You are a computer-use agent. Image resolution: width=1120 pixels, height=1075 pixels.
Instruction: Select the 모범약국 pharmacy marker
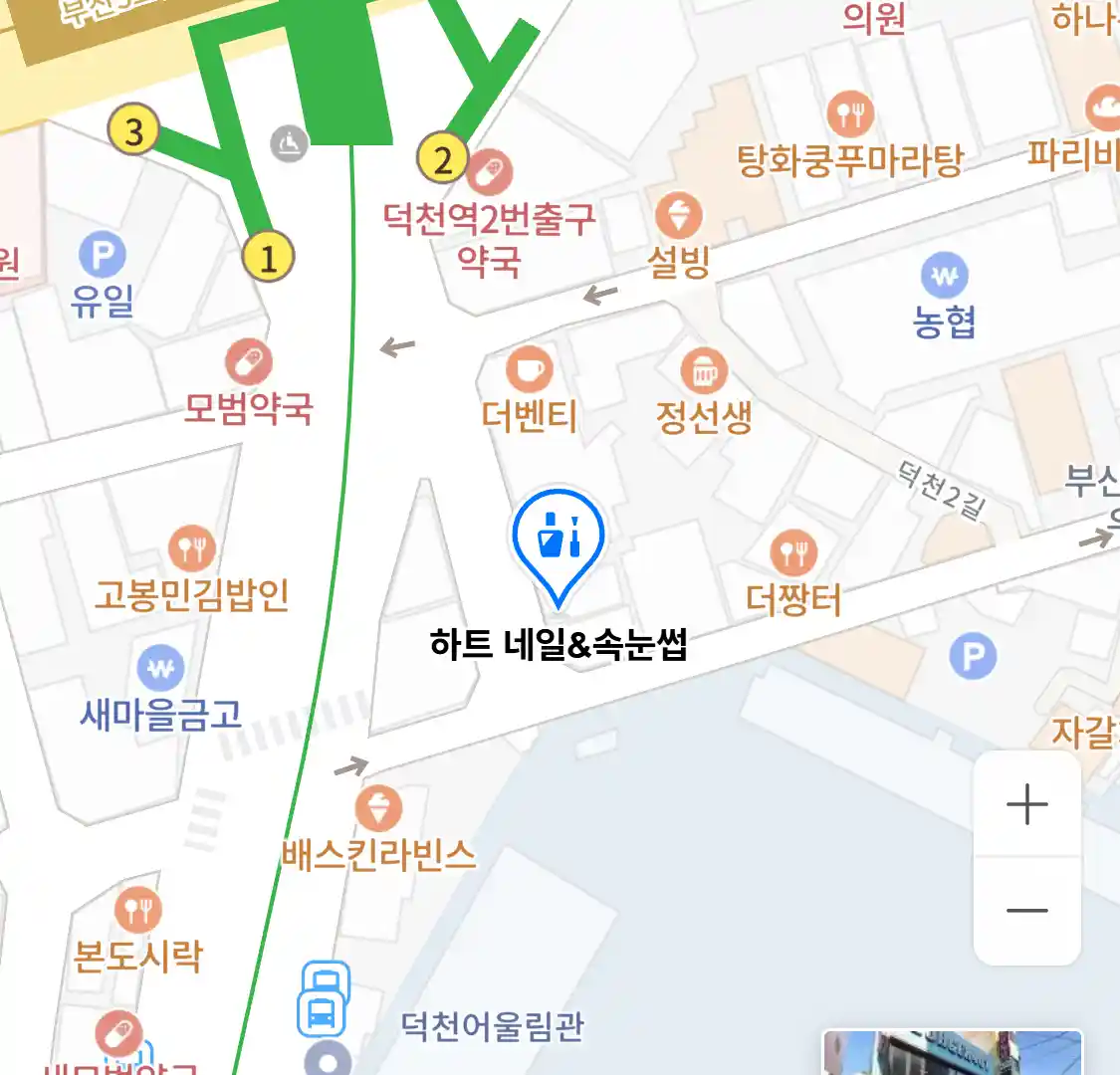pos(249,362)
